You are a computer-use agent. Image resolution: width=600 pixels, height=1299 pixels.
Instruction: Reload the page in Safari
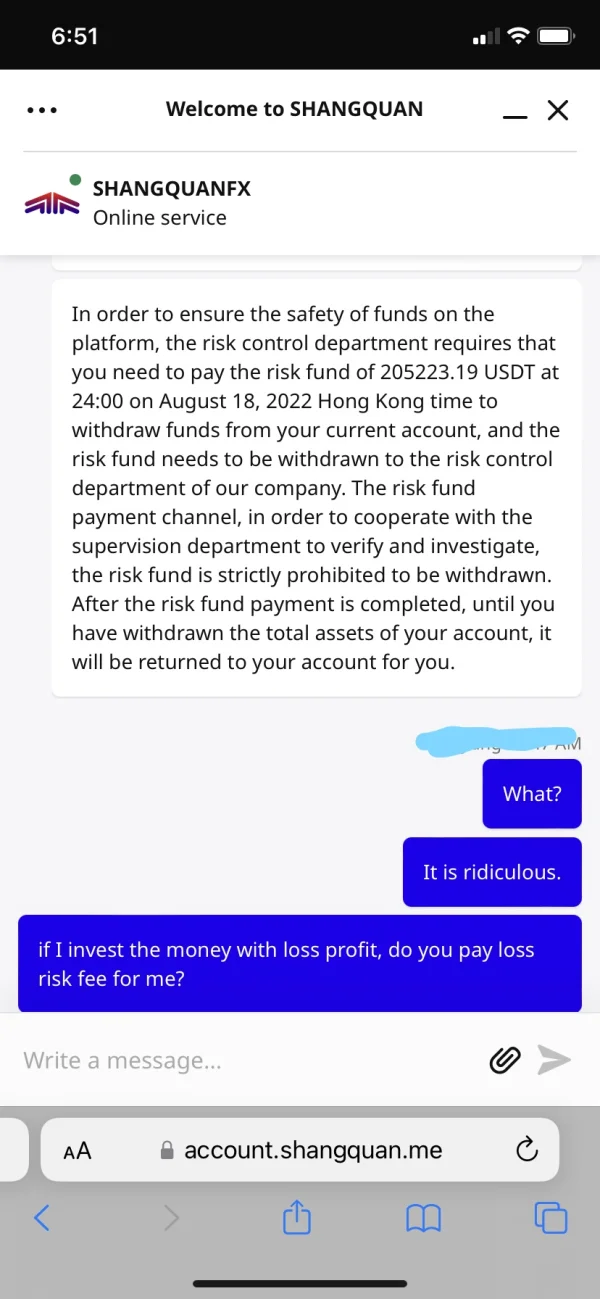(x=527, y=1150)
